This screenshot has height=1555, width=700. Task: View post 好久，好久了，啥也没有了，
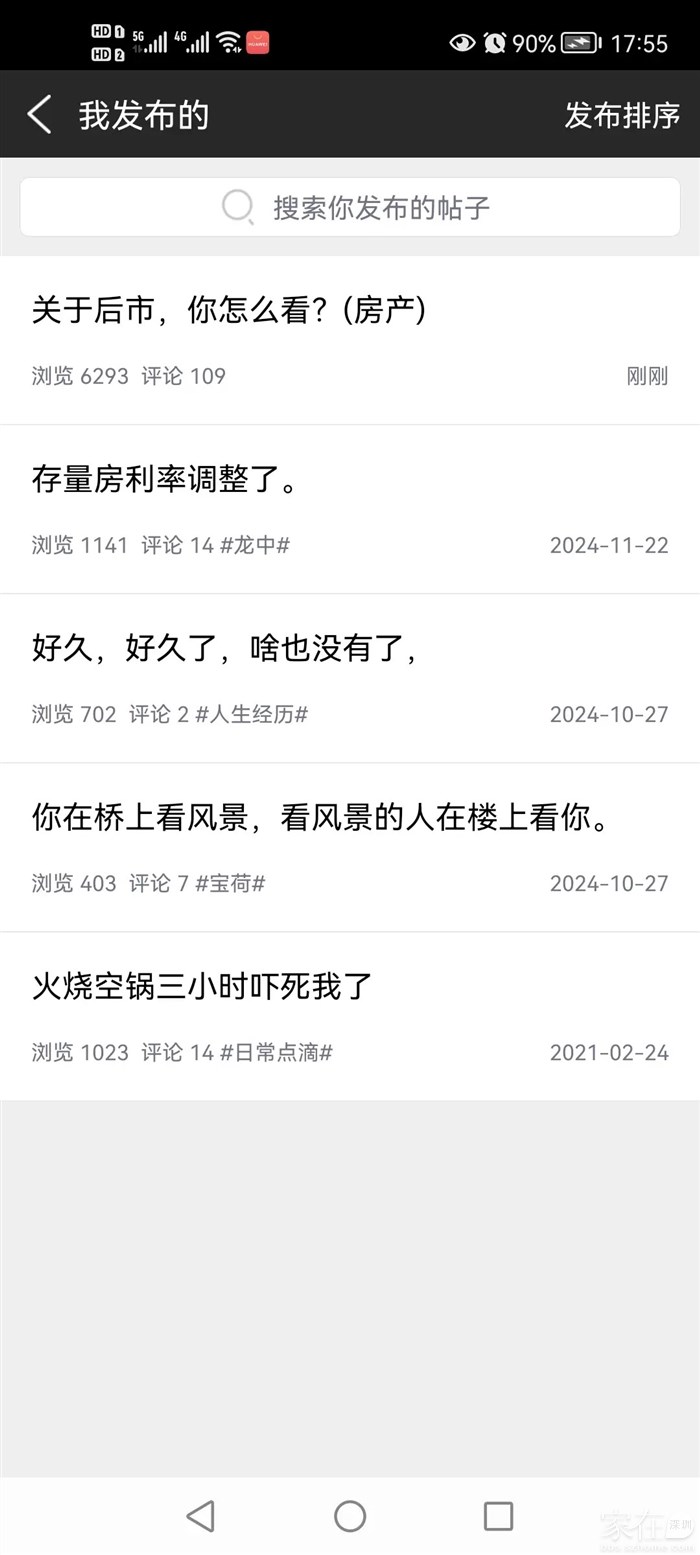[225, 649]
